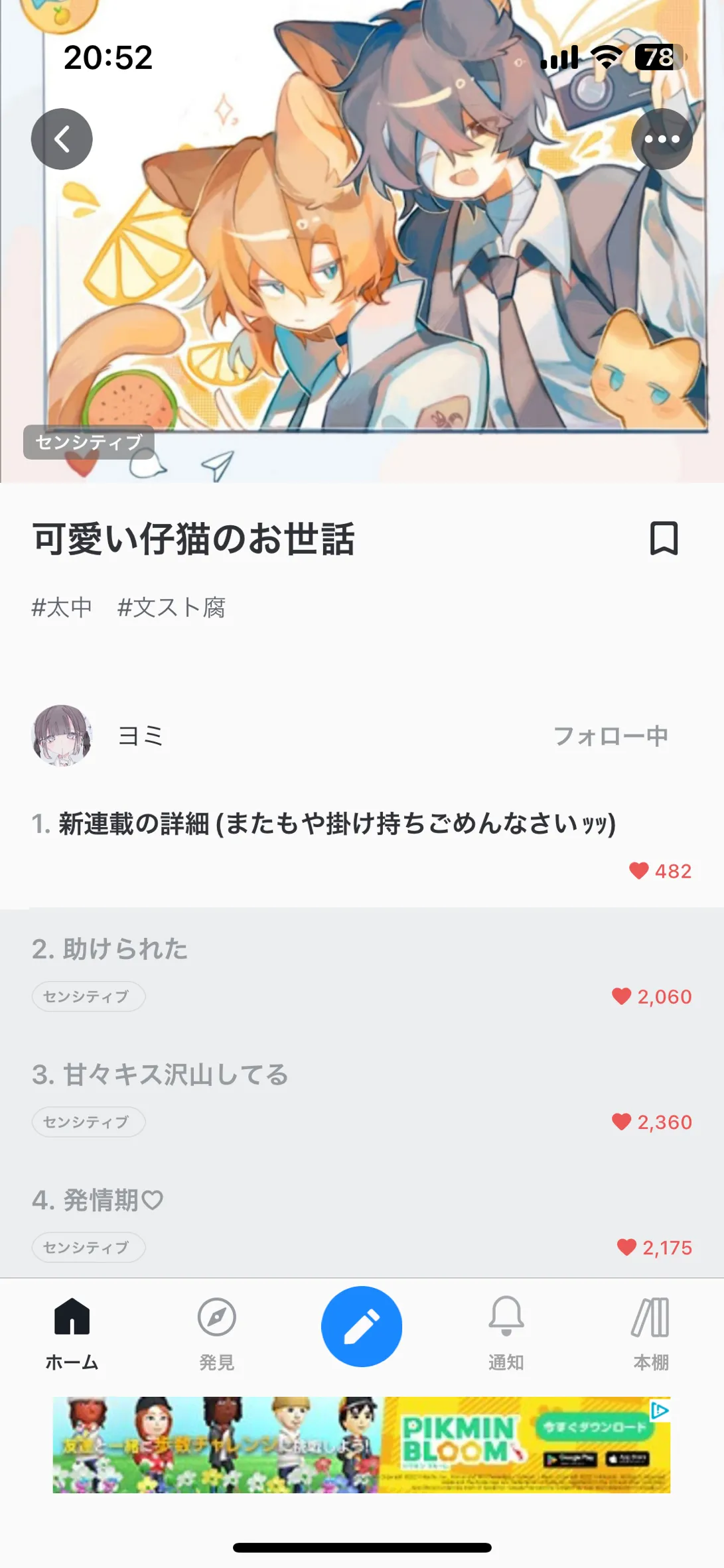This screenshot has height=1568, width=724.
Task: Open chapter 2 助けられた
Action: (362, 971)
